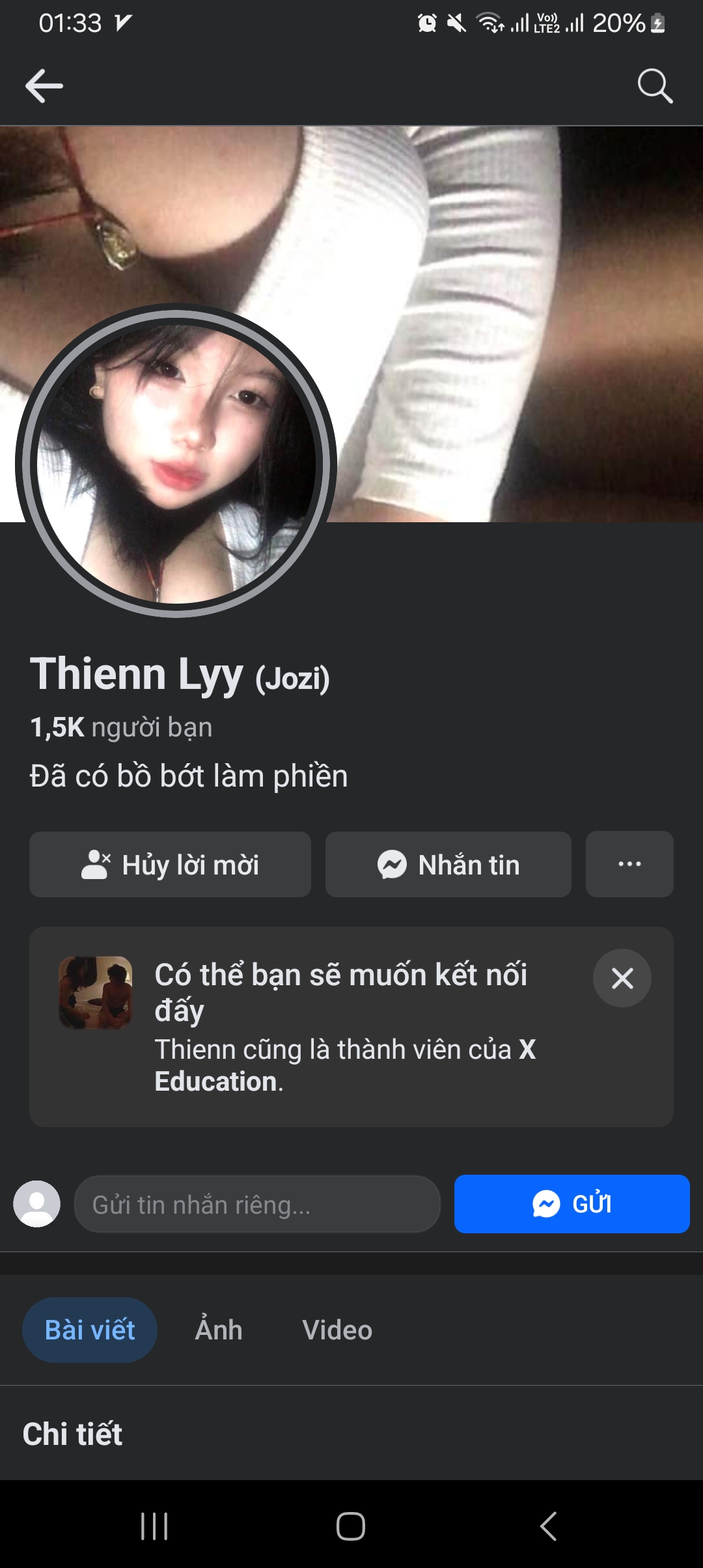Dismiss the connection suggestion card
This screenshot has height=1568, width=703.
point(622,978)
